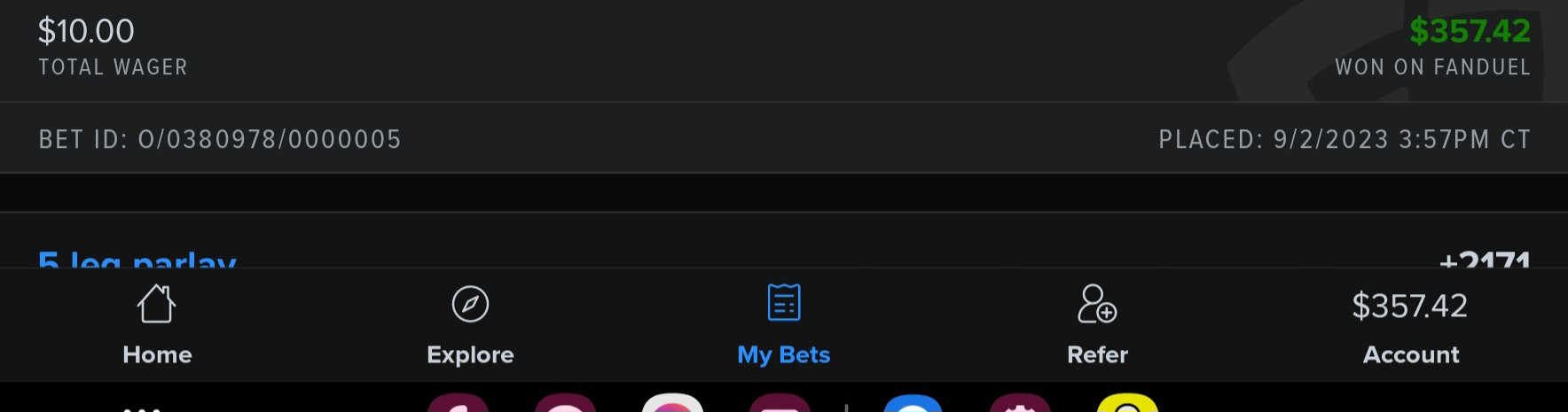Screen dimensions: 1568x412
Task: Switch to the Explore tab
Action: [x=470, y=324]
